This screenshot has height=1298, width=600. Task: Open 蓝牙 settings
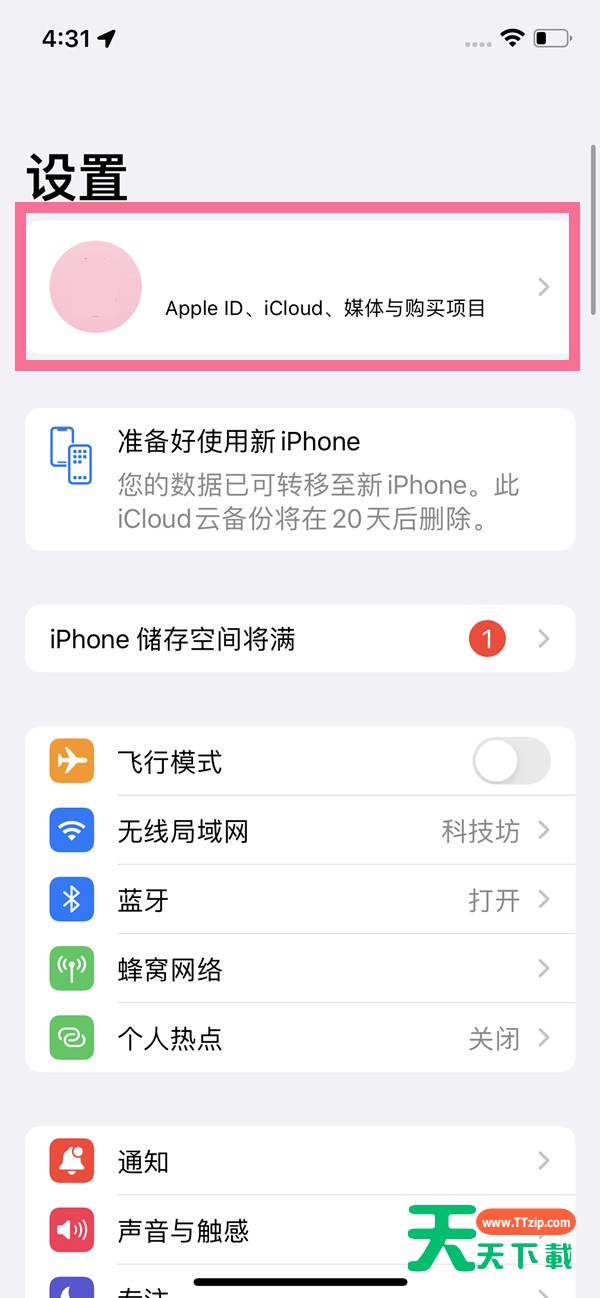tap(300, 900)
